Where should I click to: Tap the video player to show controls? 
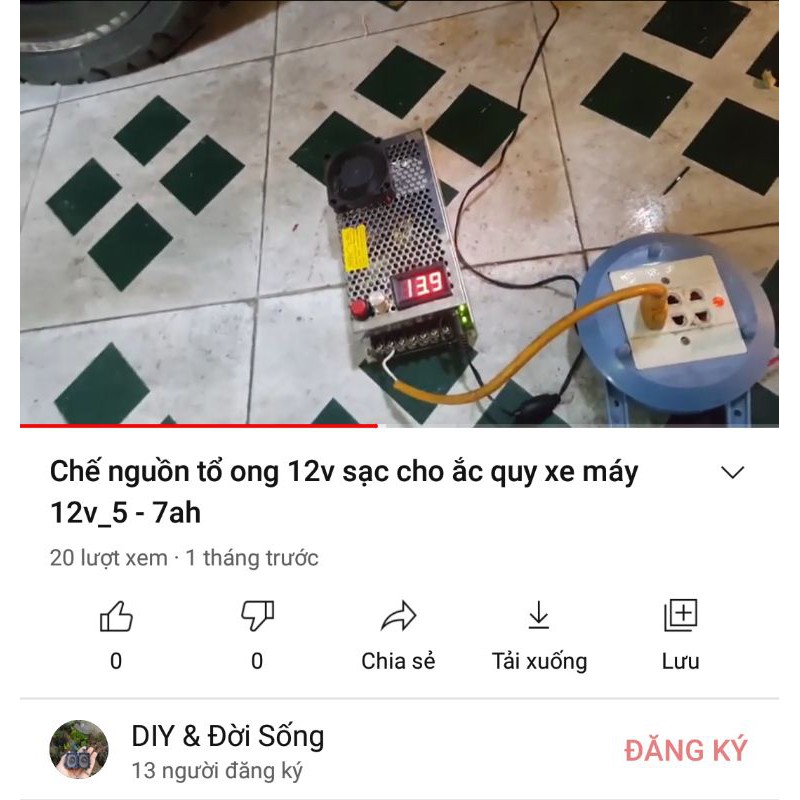tap(400, 213)
